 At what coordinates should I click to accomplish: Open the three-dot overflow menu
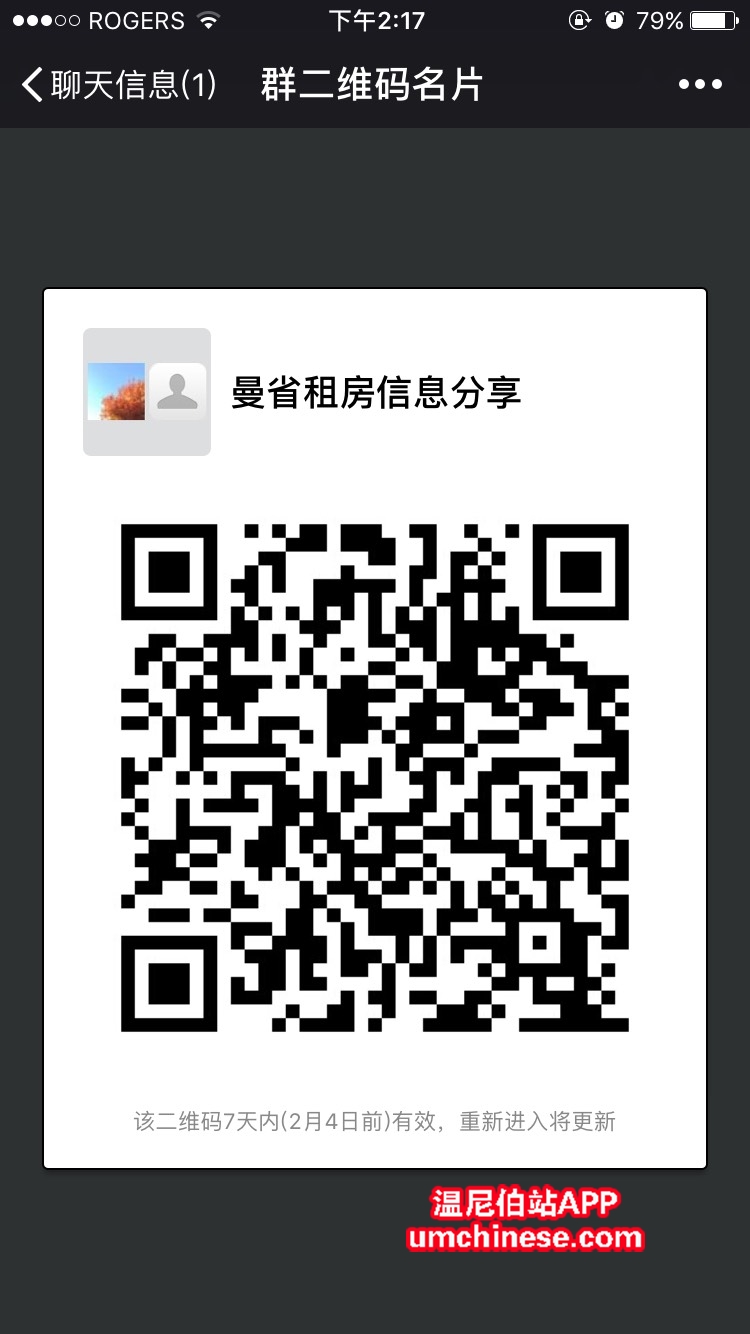700,85
